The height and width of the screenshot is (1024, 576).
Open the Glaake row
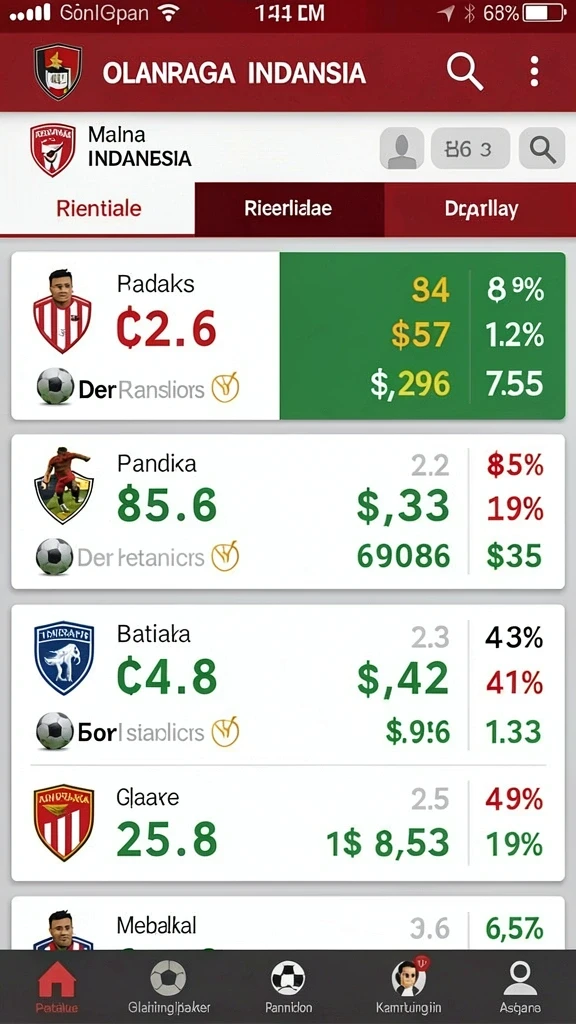(288, 823)
